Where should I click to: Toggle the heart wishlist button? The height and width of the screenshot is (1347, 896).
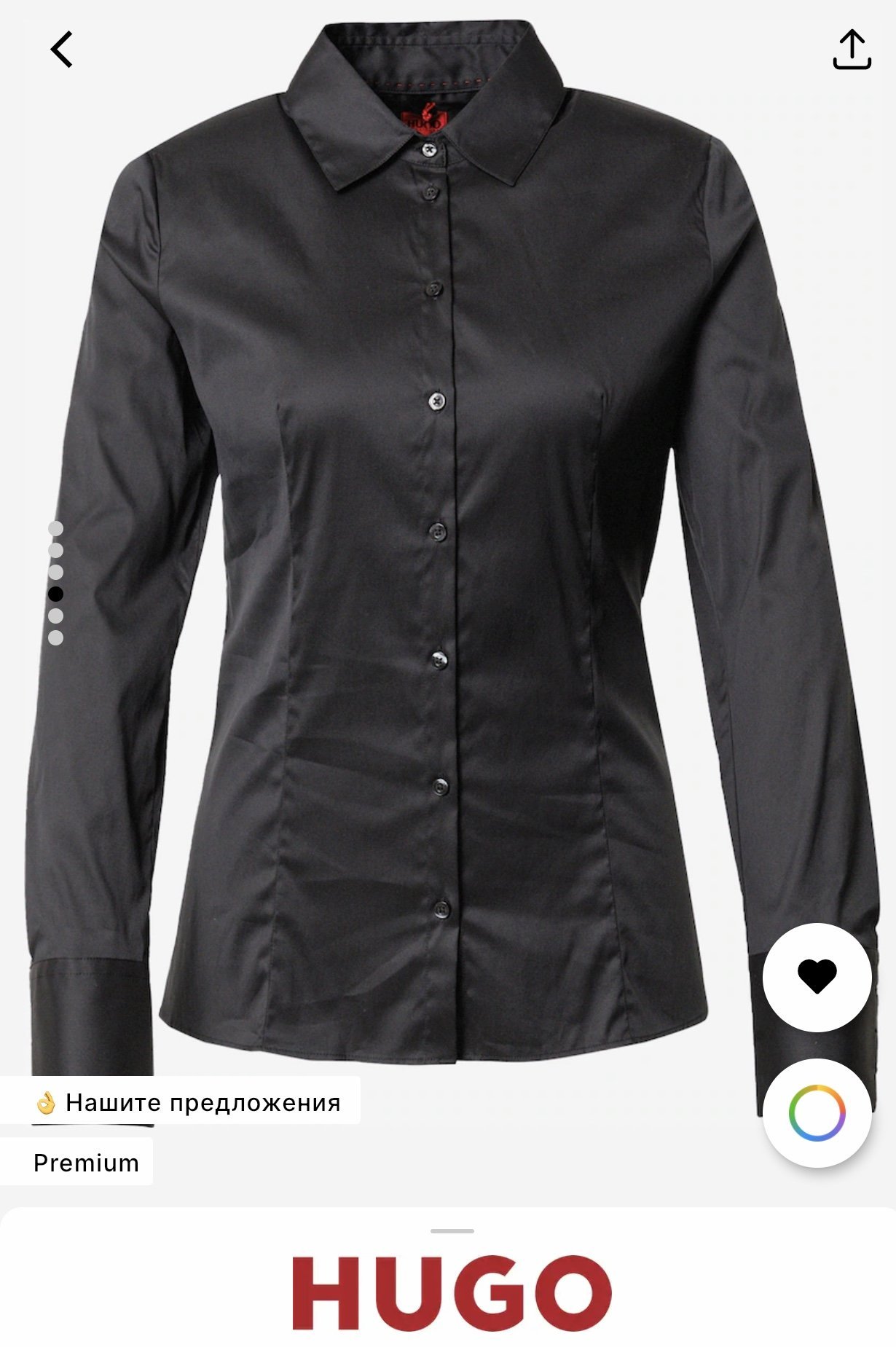click(817, 977)
